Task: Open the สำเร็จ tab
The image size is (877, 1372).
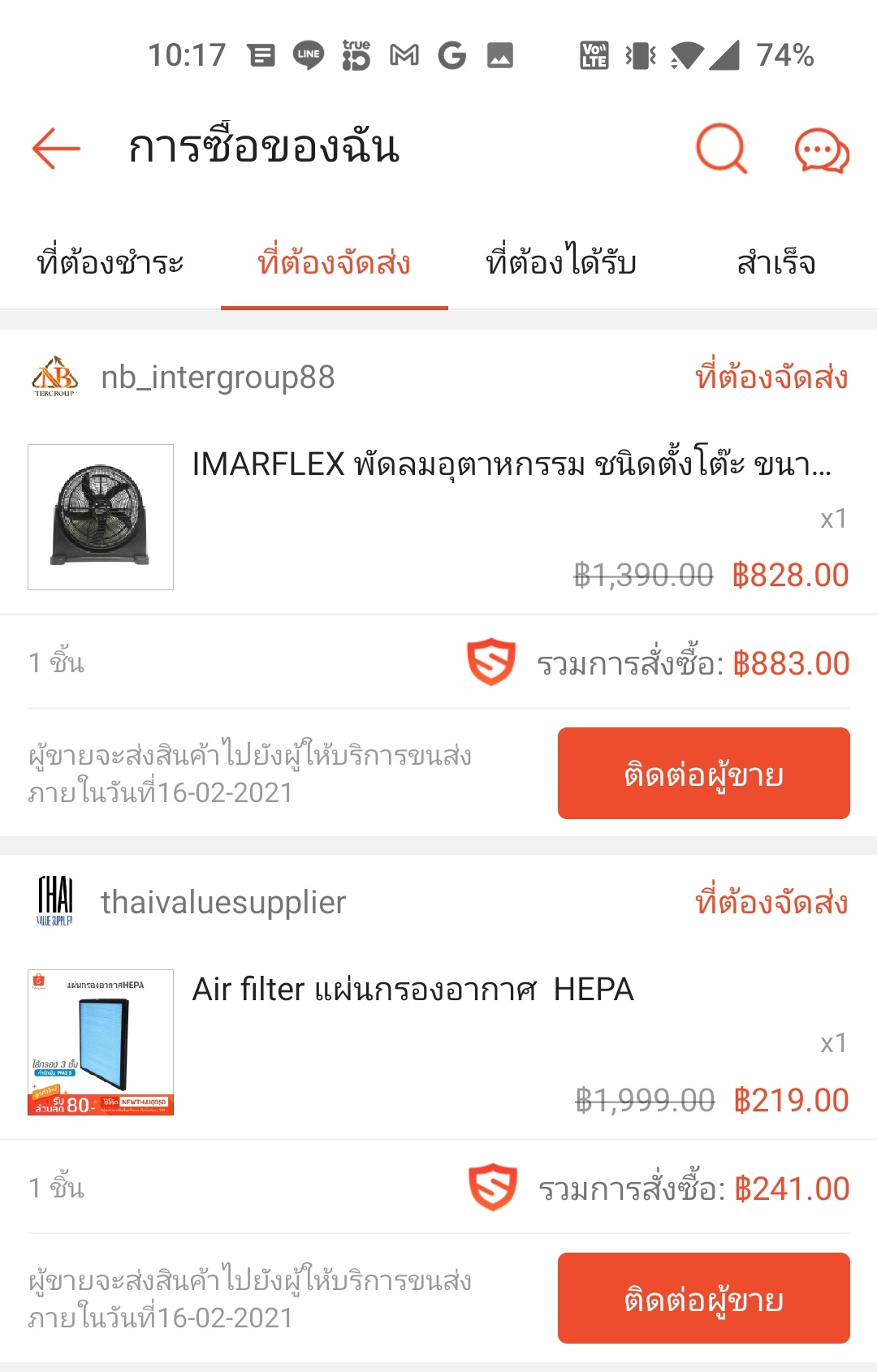Action: 775,262
